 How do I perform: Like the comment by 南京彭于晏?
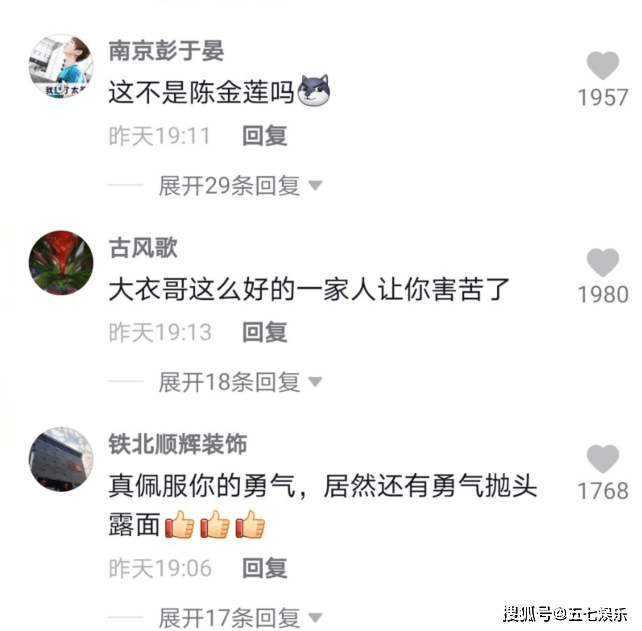(x=602, y=67)
